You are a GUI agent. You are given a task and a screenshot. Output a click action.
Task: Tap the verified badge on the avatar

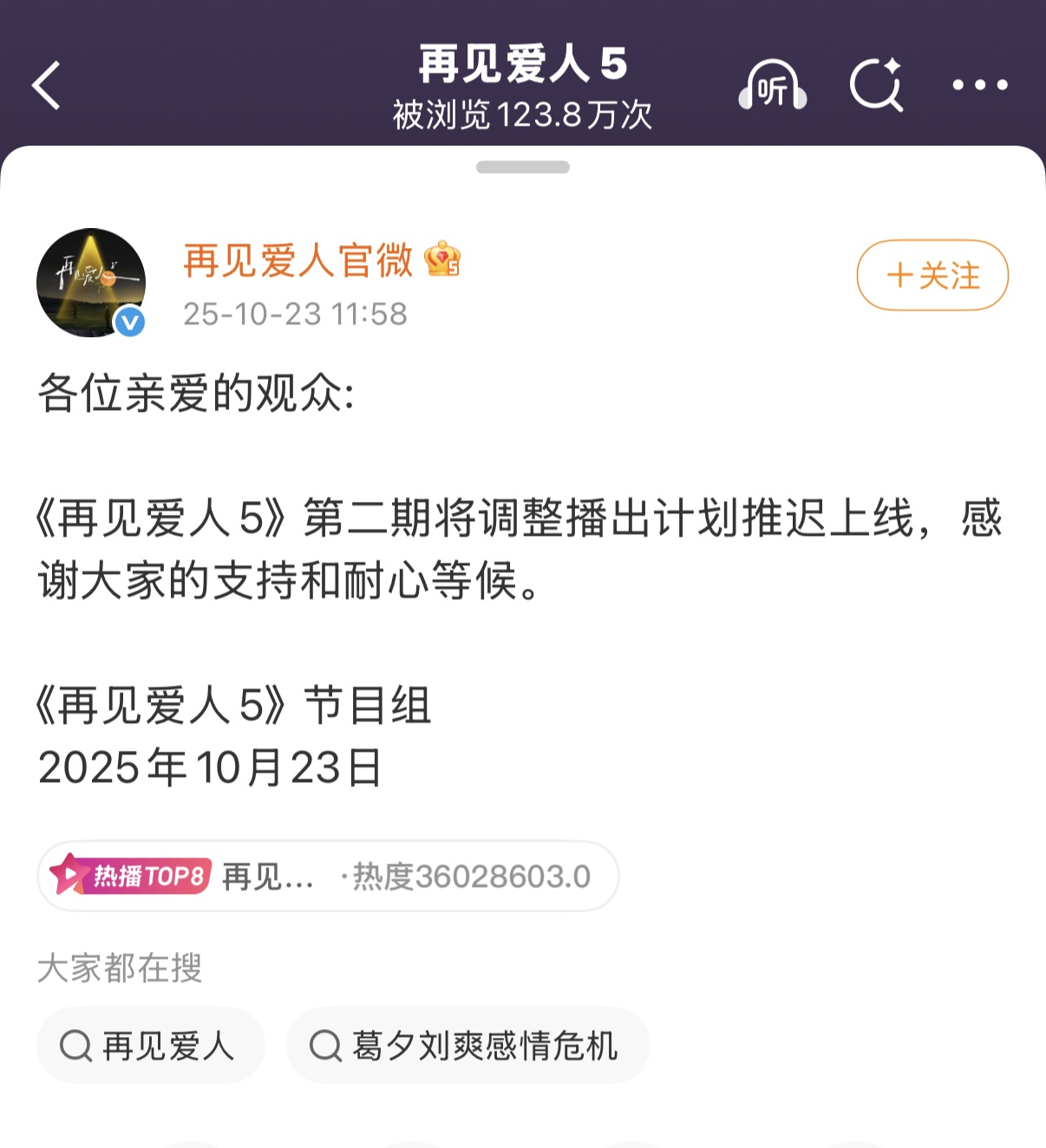click(x=128, y=320)
